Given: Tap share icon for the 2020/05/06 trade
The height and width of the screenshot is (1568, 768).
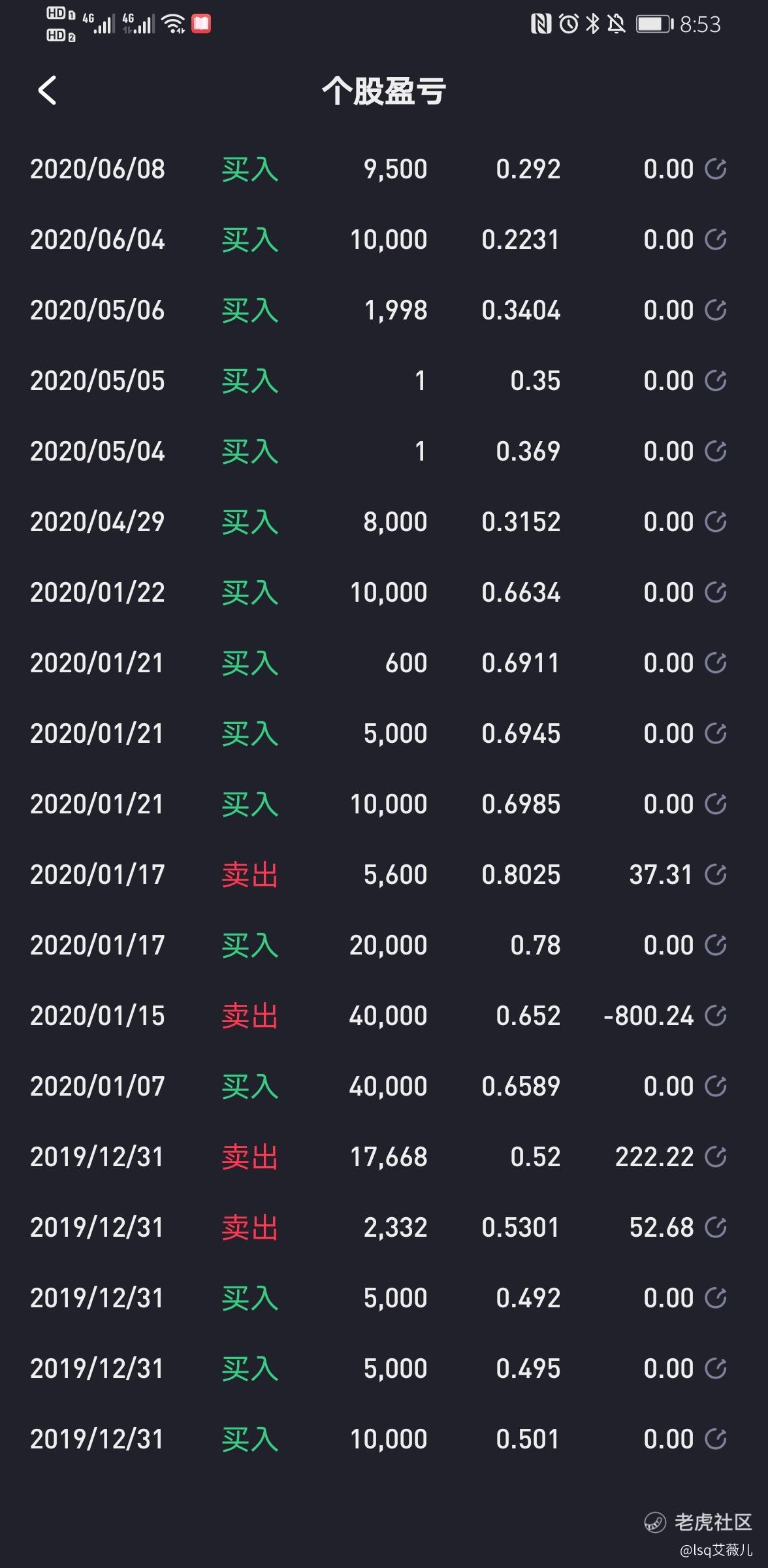Looking at the screenshot, I should (x=716, y=310).
